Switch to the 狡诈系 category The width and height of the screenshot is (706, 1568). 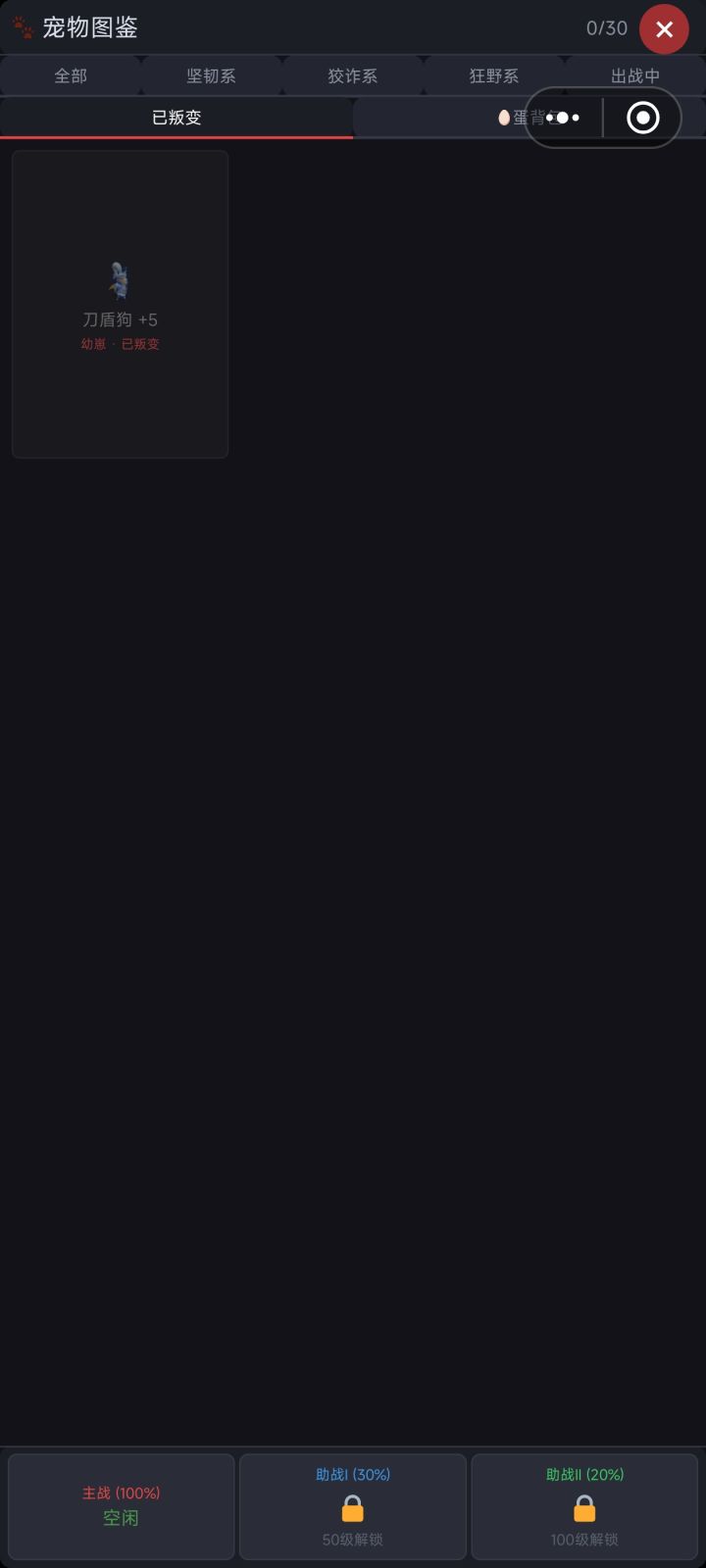tap(353, 75)
